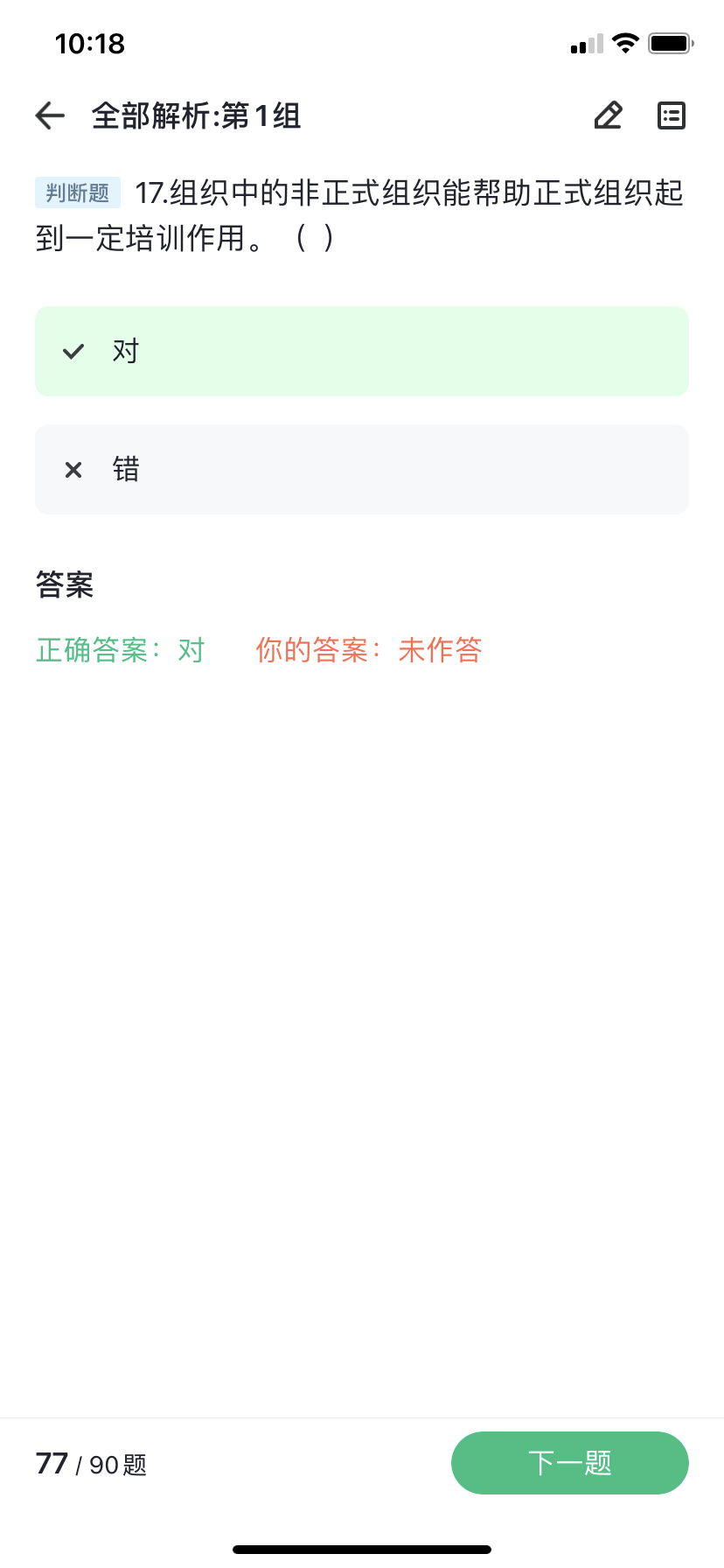Select the 错 answer option
The image size is (724, 1568).
[x=362, y=469]
